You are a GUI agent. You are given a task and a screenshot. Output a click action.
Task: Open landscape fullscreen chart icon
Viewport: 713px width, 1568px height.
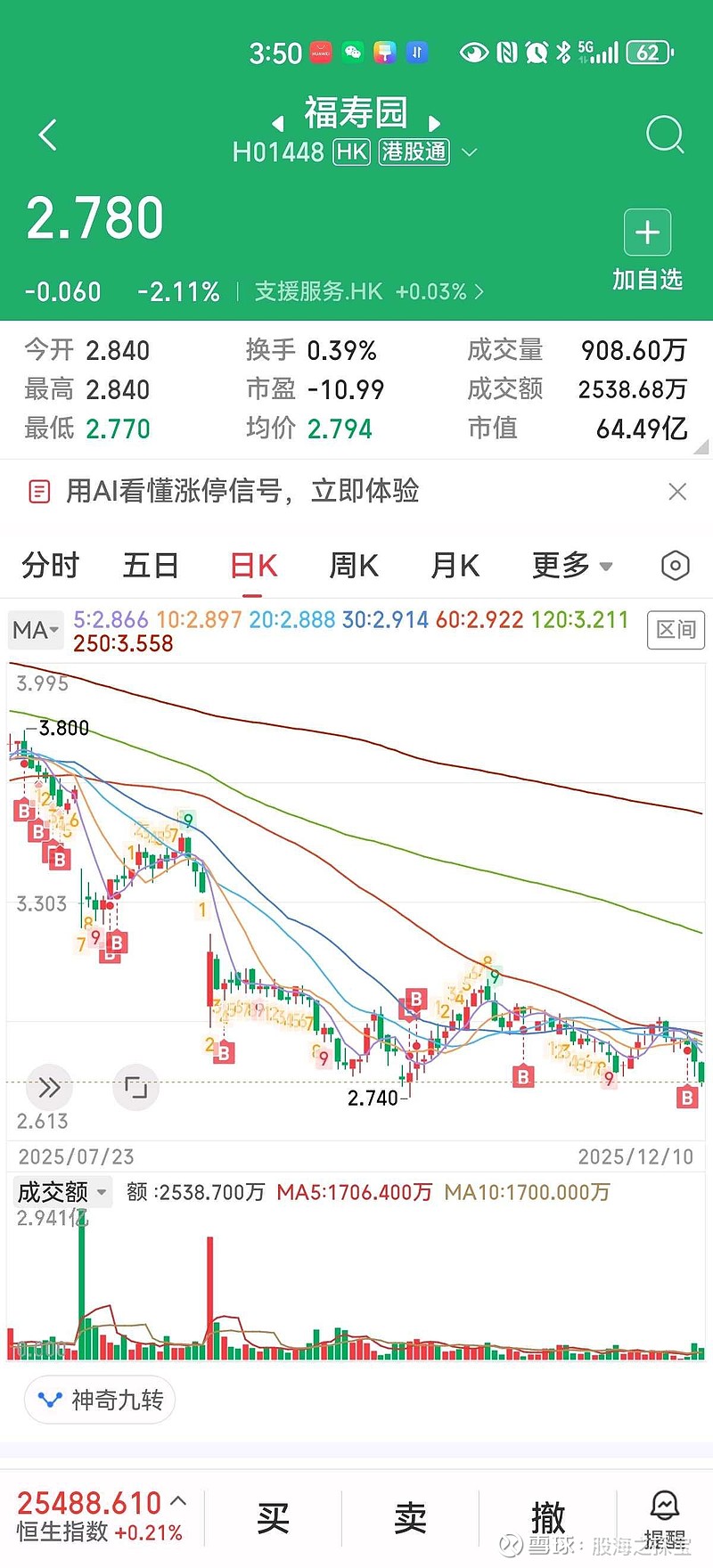coord(135,1087)
